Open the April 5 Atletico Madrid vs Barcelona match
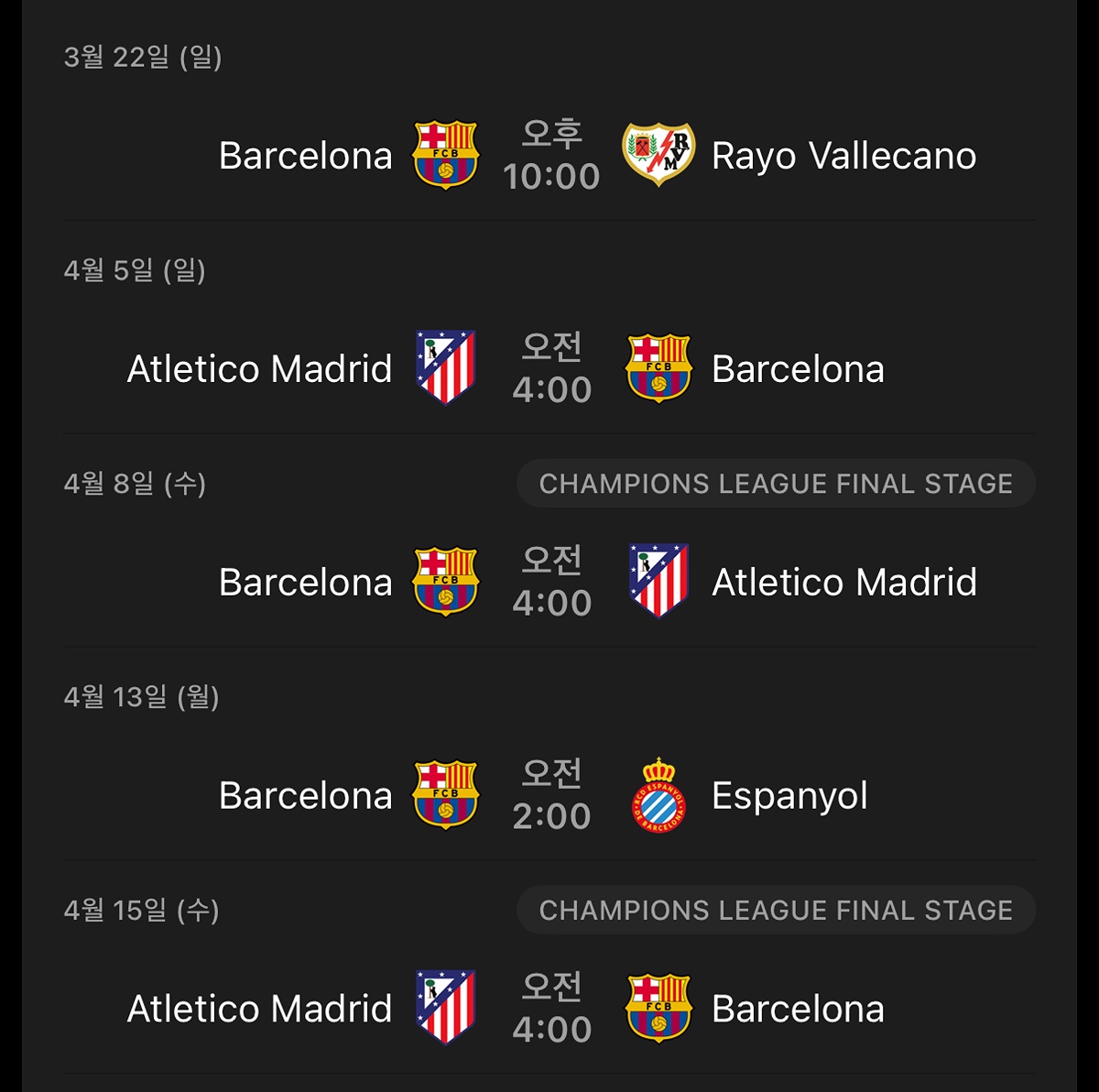This screenshot has width=1099, height=1092. coord(550,369)
